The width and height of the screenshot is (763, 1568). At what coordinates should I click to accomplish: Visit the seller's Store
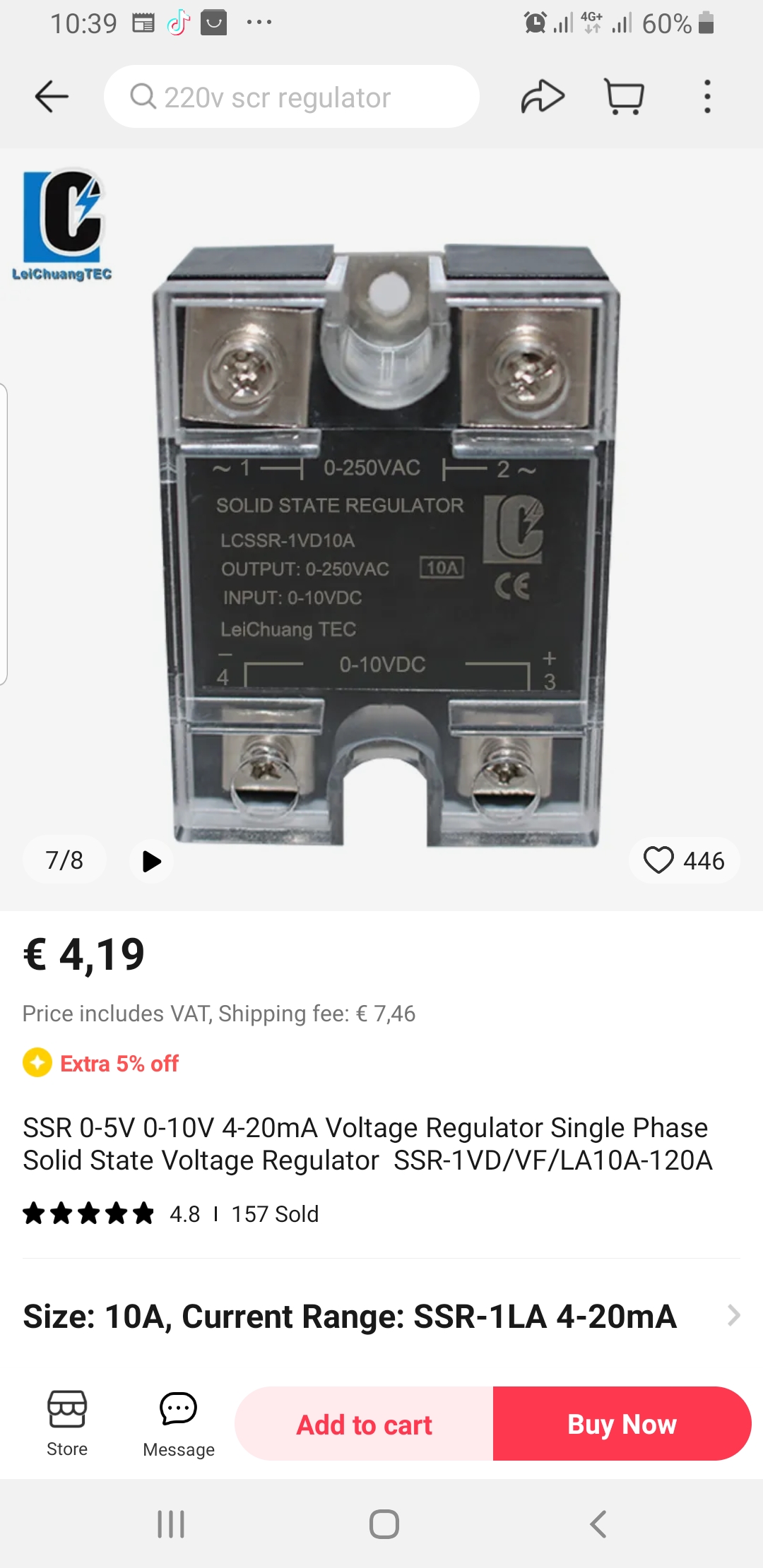coord(67,1422)
